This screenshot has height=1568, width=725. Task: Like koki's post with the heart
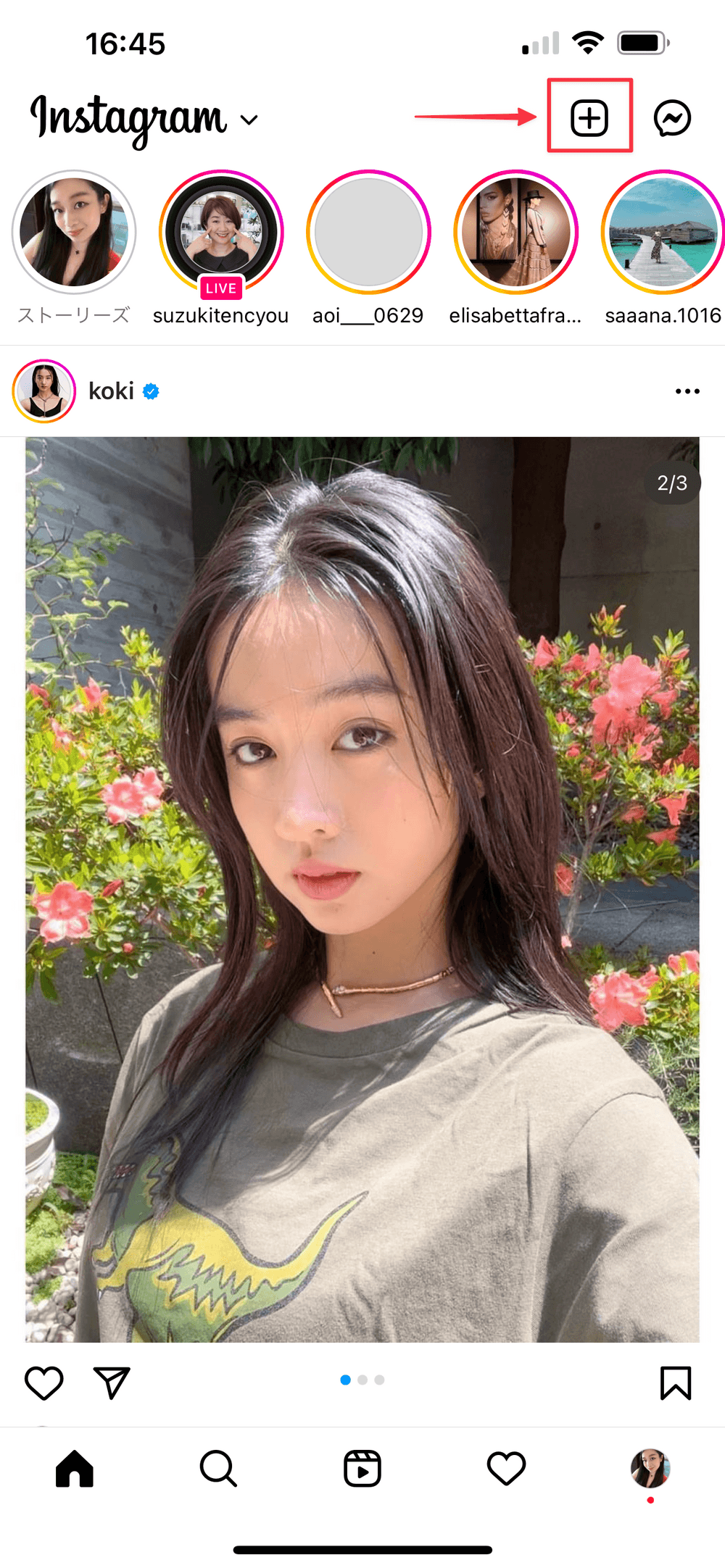44,1383
